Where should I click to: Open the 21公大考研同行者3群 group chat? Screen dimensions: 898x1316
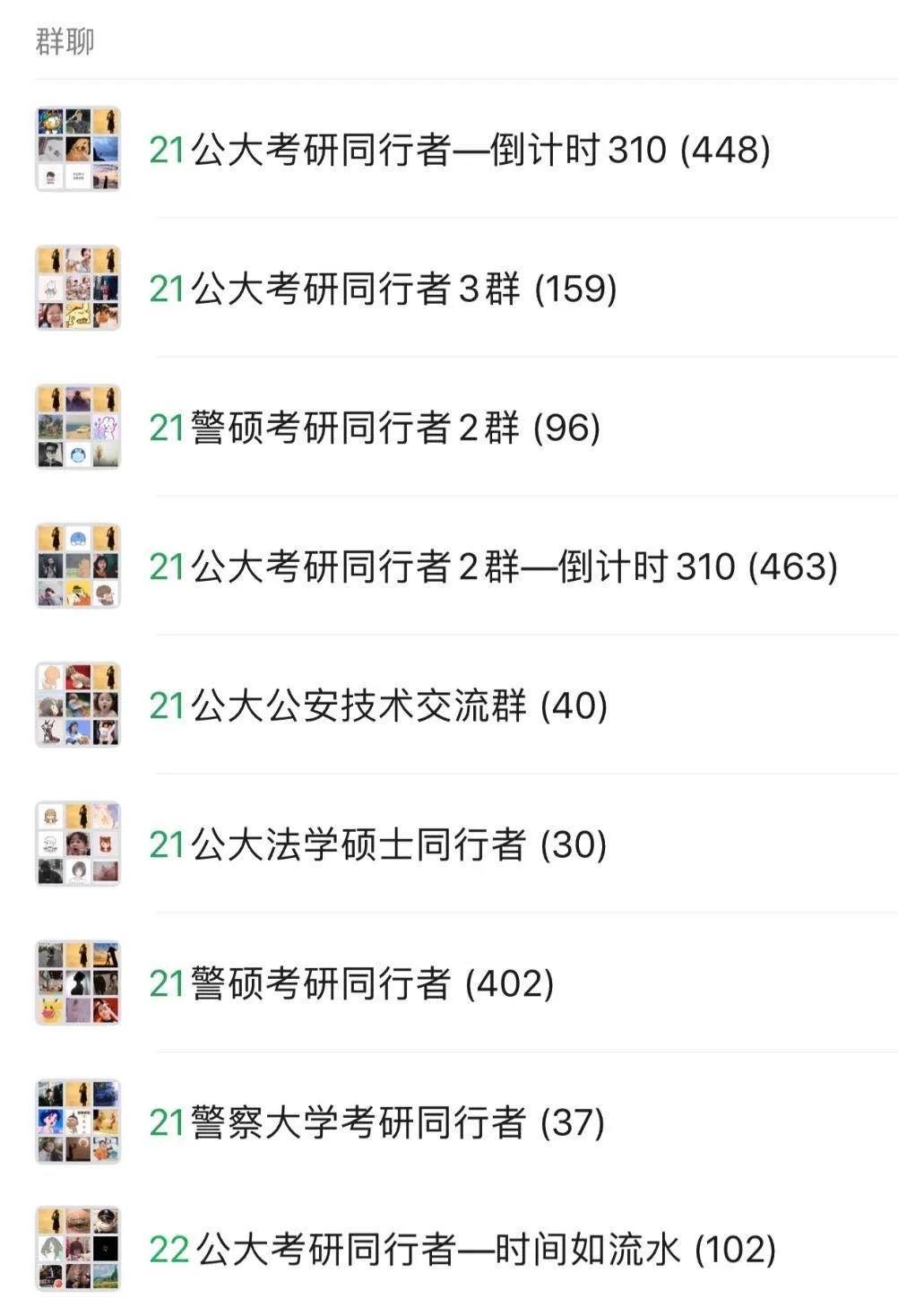click(x=384, y=289)
